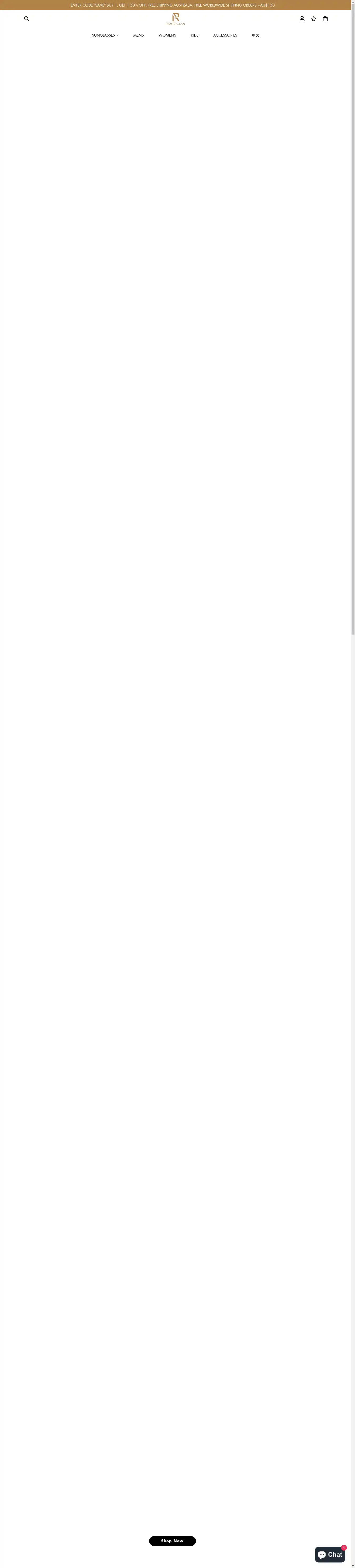355x1568 pixels.
Task: Go to the Womens section
Action: pyautogui.click(x=167, y=35)
